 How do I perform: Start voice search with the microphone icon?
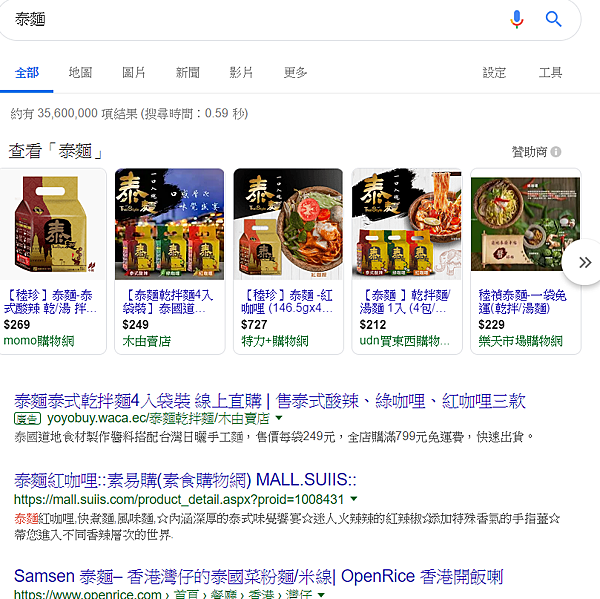coord(517,19)
